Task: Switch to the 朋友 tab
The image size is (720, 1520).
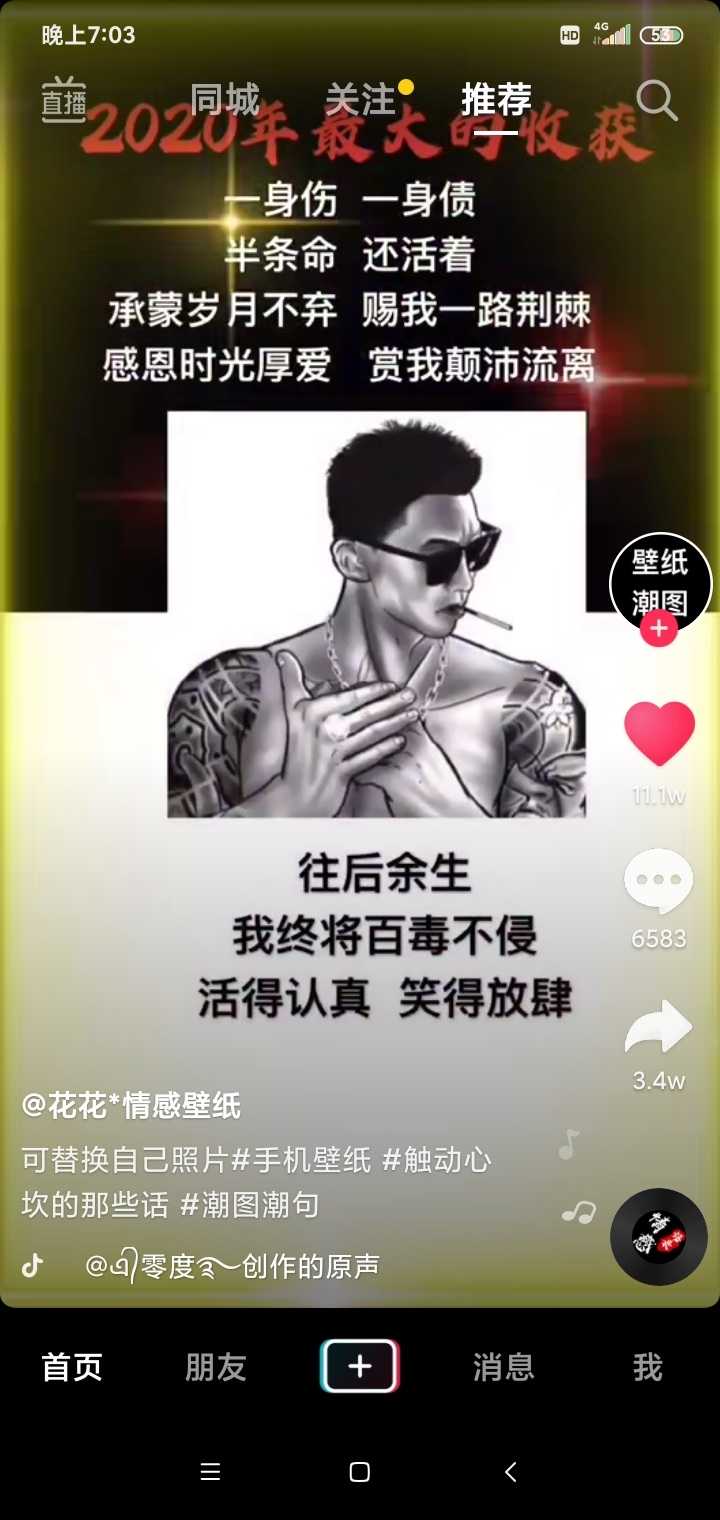Action: pos(216,1367)
